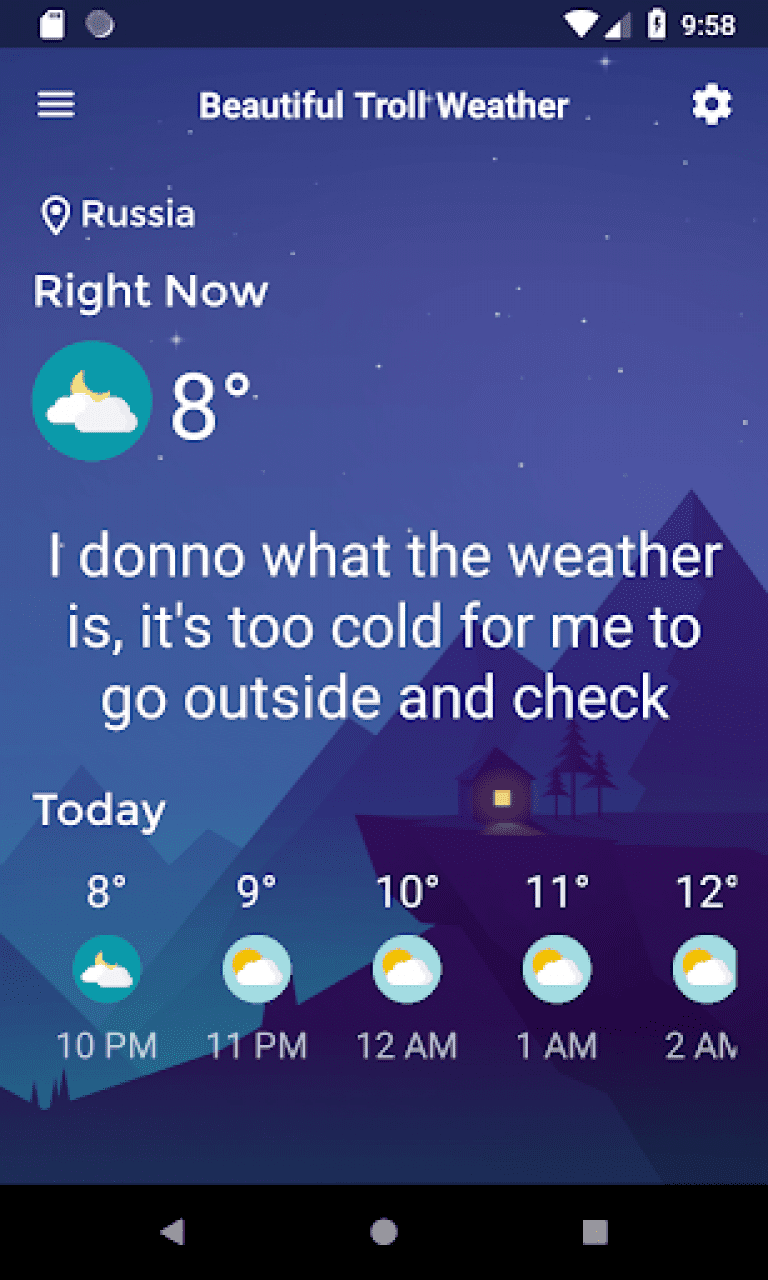This screenshot has height=1280, width=768.
Task: Tap the 1 AM weather icon
Action: coord(557,968)
